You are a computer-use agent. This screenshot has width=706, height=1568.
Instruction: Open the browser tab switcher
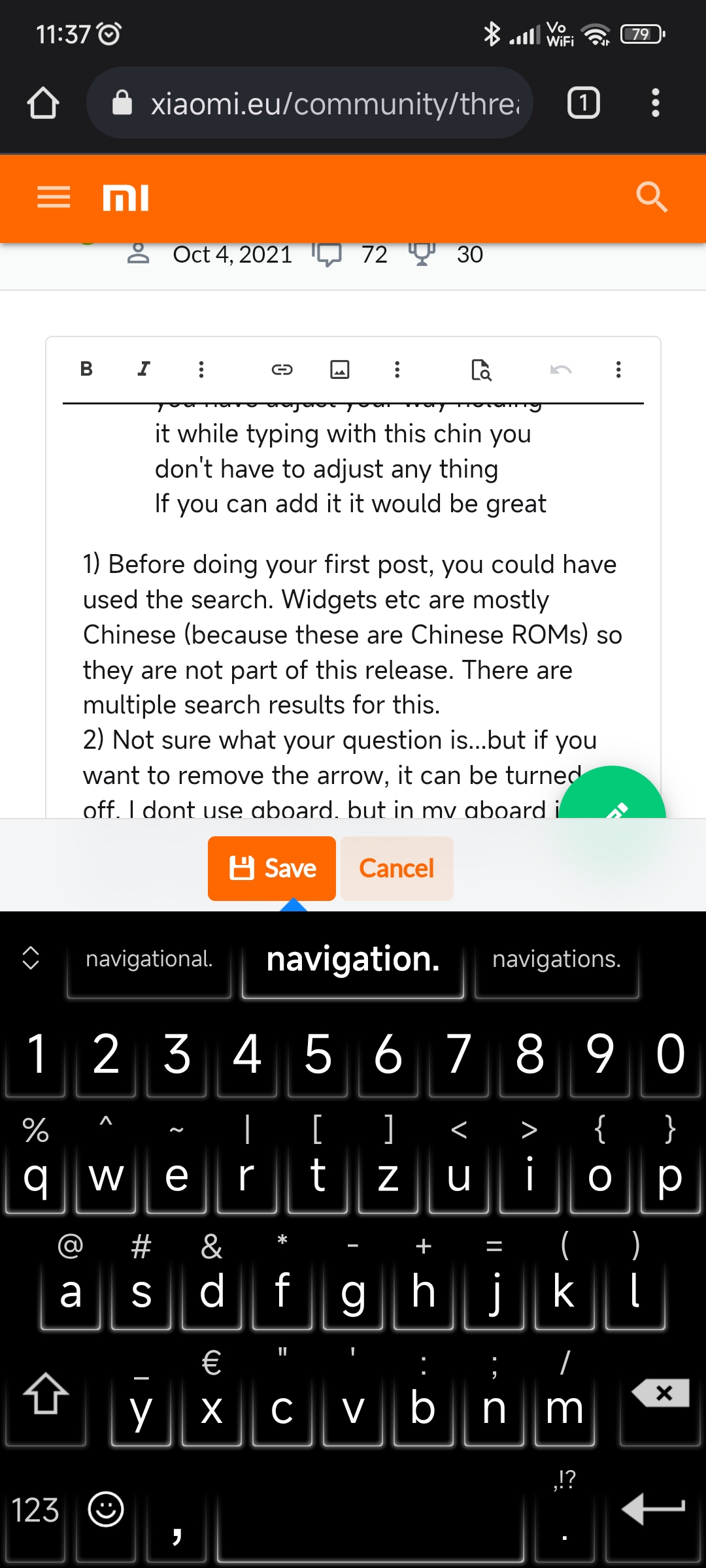pyautogui.click(x=584, y=103)
